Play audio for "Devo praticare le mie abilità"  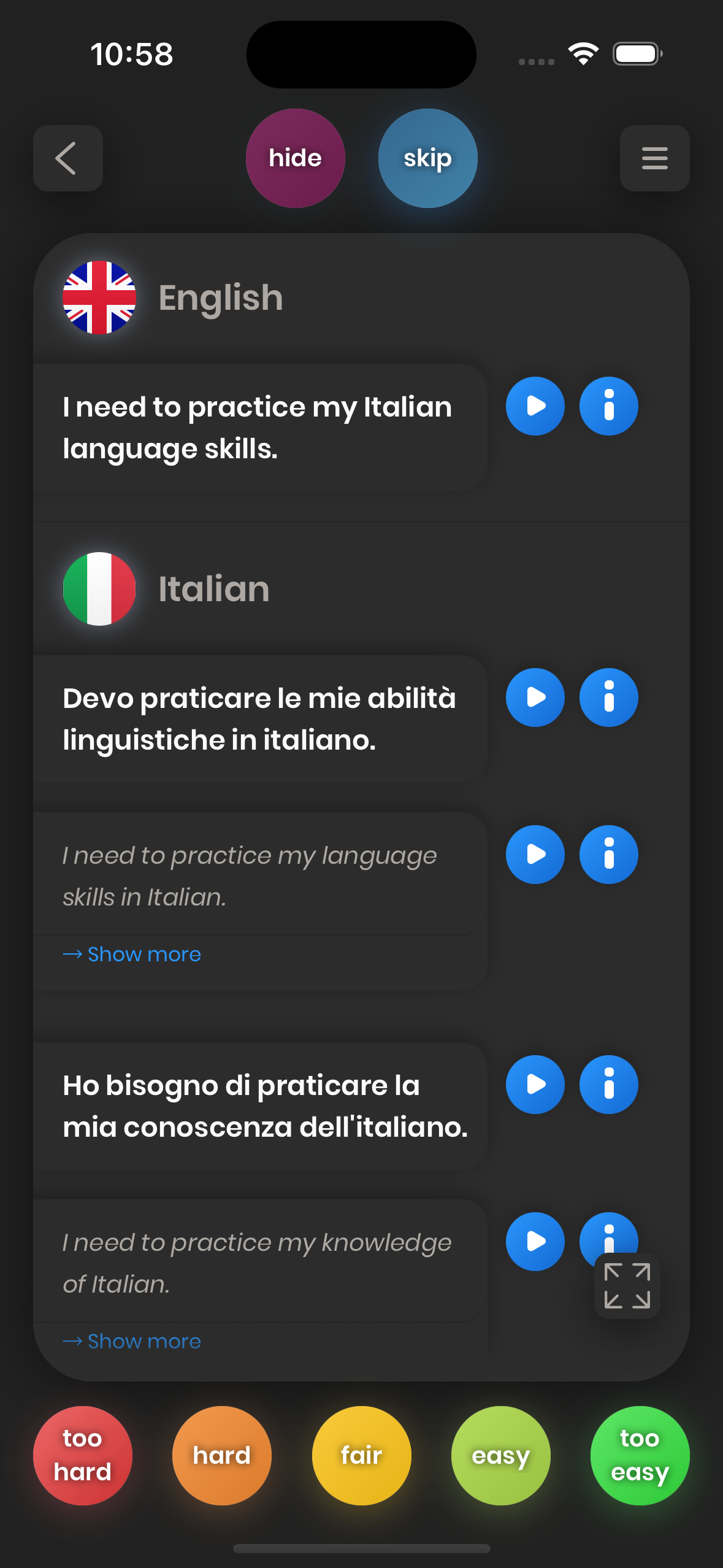pyautogui.click(x=535, y=698)
